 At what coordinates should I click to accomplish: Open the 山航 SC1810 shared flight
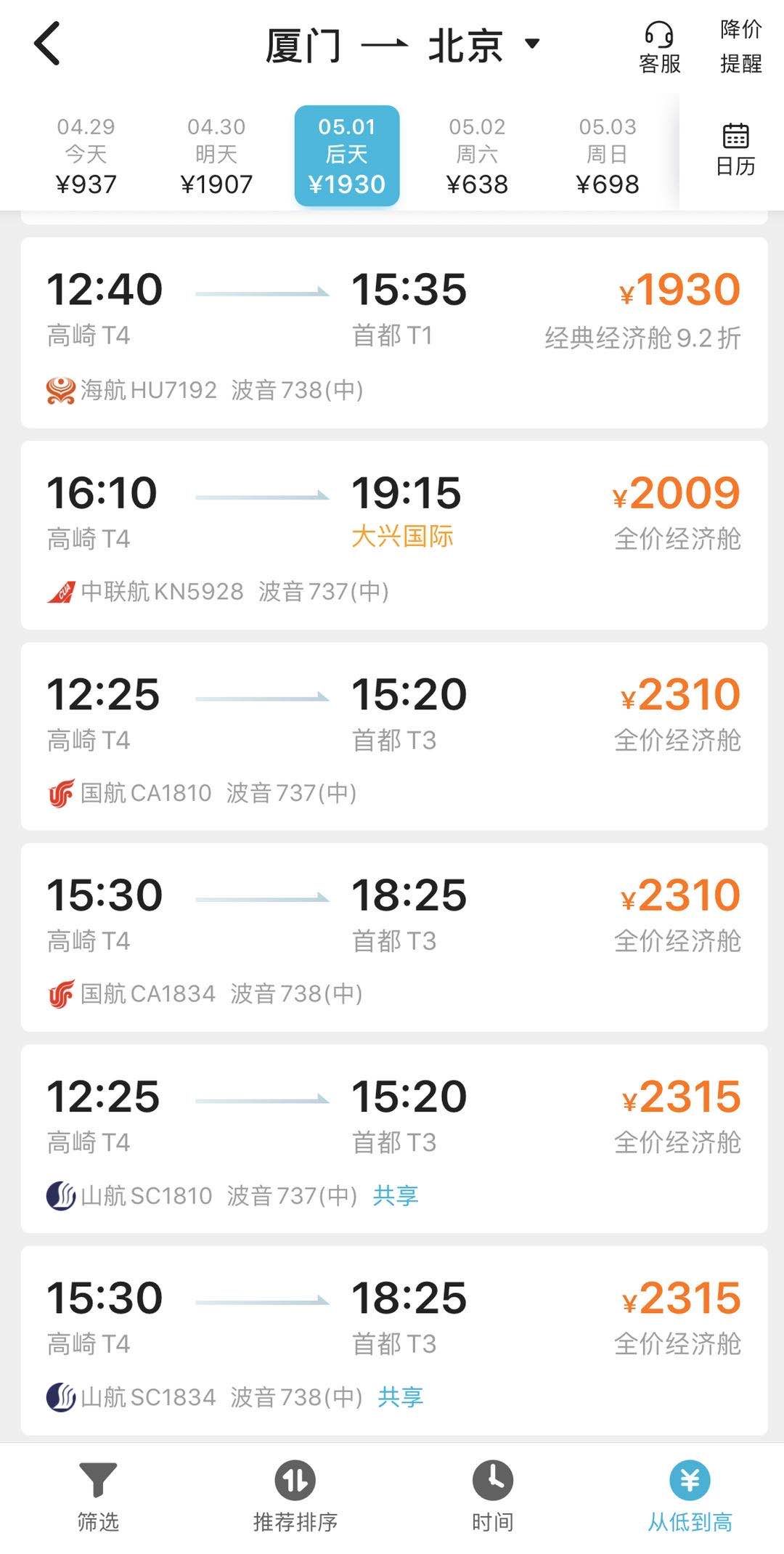[x=393, y=1139]
